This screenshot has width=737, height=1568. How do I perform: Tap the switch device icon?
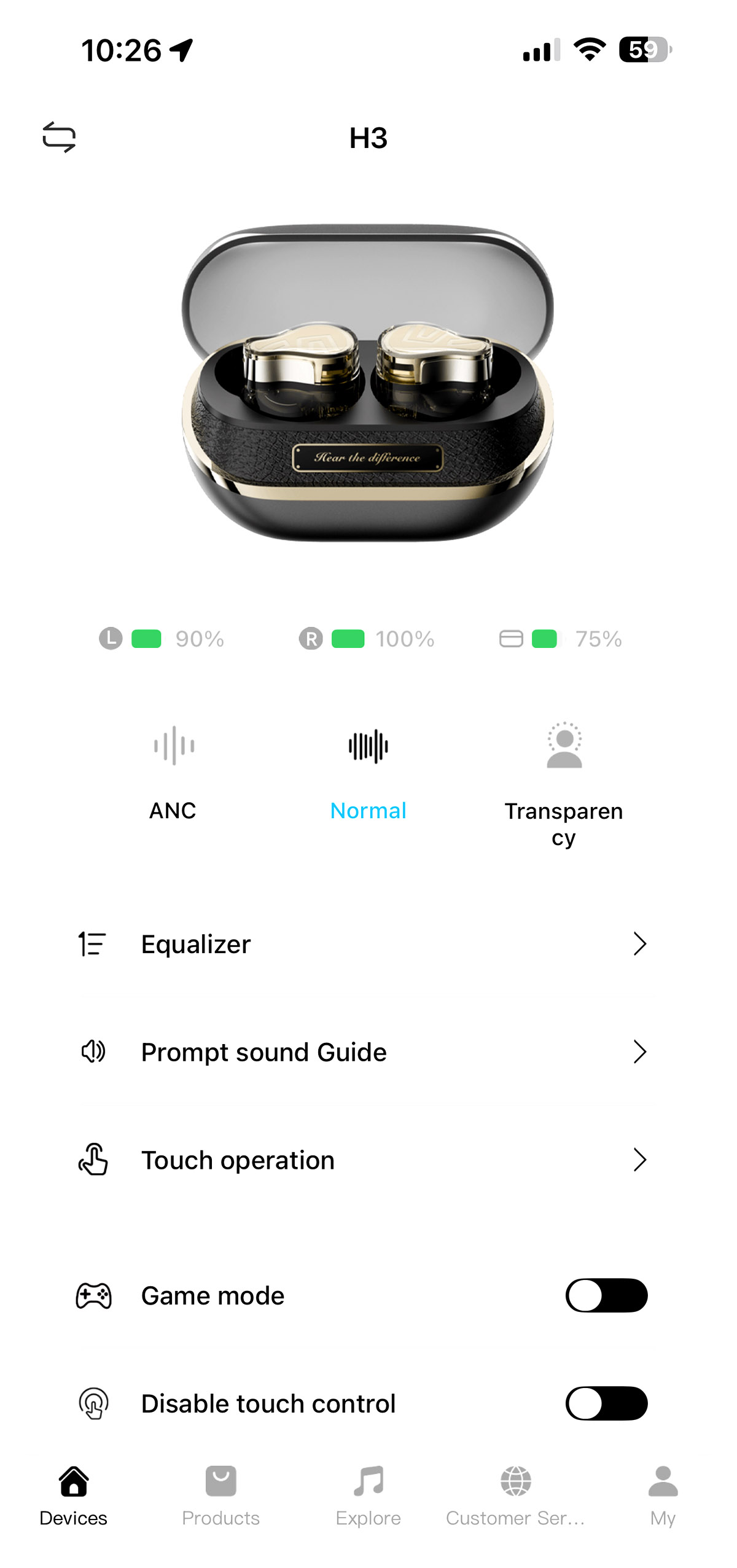click(x=59, y=137)
